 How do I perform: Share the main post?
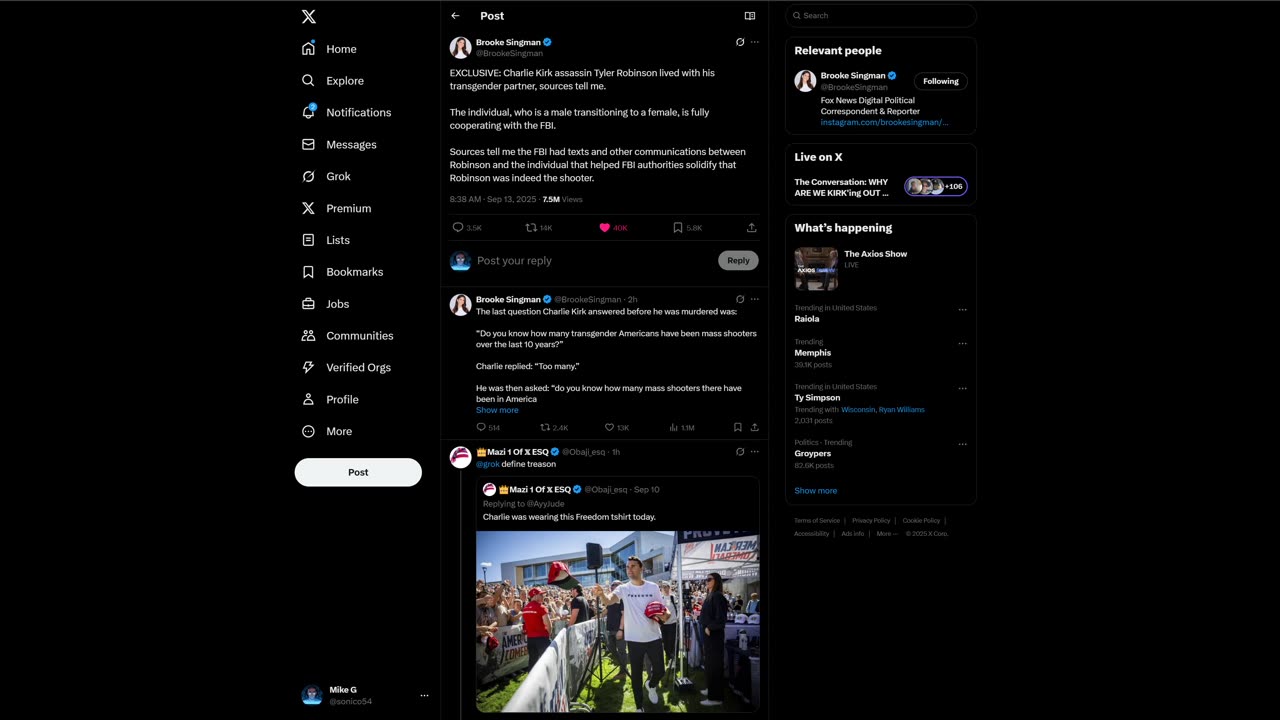(x=751, y=228)
